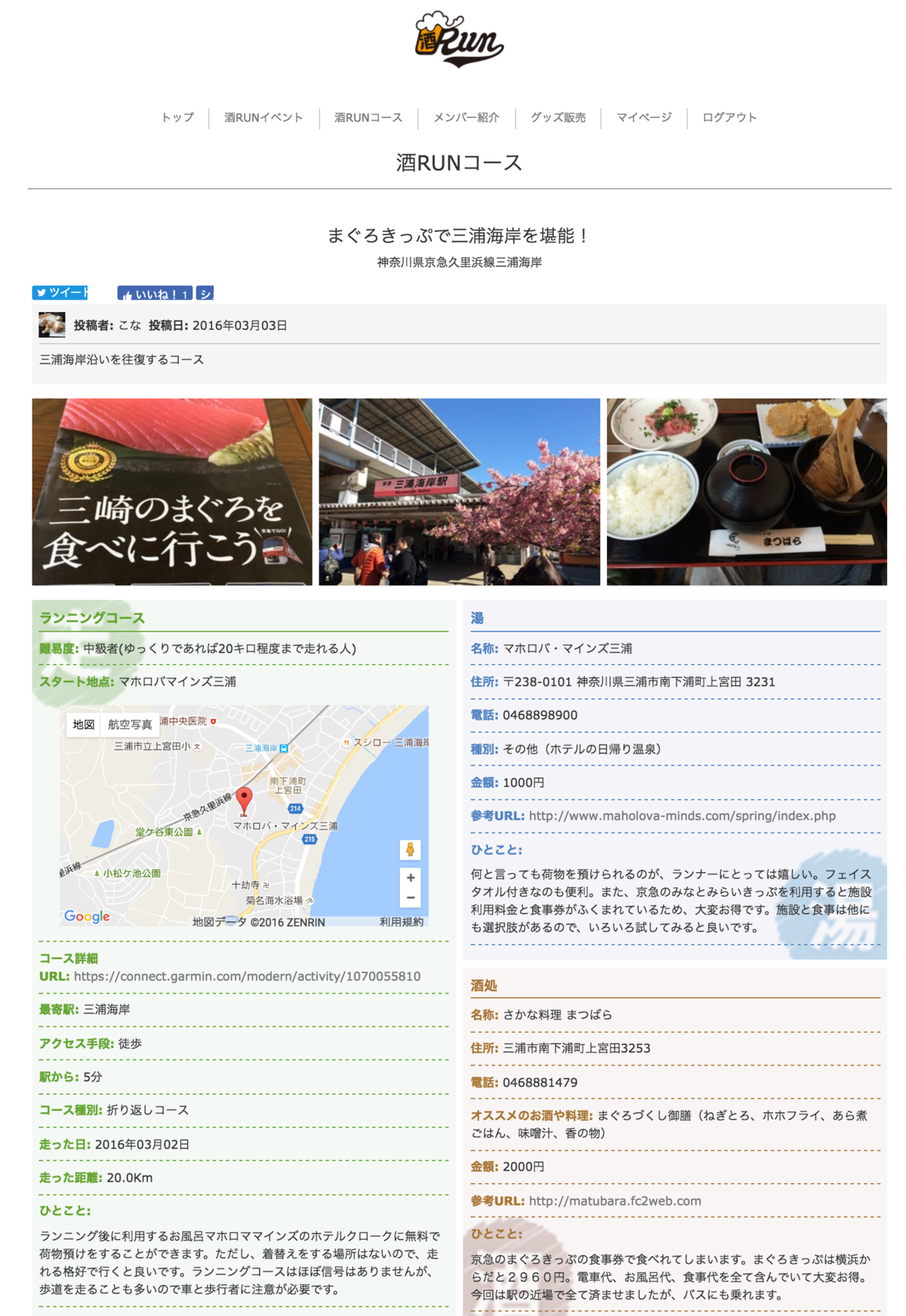Zoom out on the map
Screen dimensions: 906x1316
tap(410, 898)
